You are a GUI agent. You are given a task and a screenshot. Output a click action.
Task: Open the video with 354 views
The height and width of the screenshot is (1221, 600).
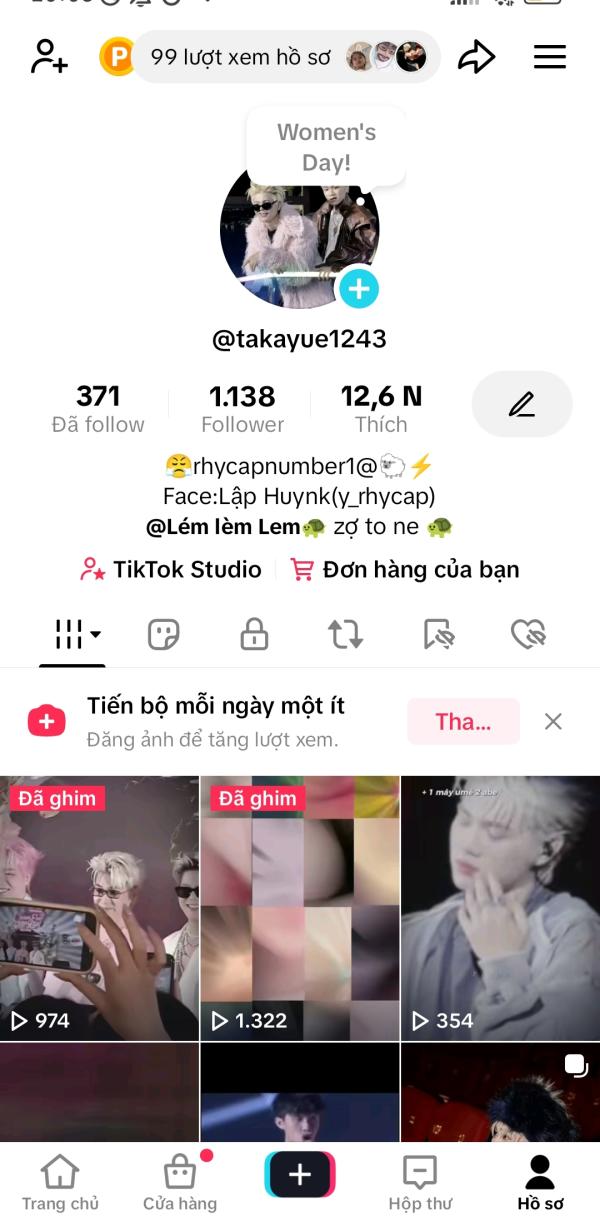500,908
